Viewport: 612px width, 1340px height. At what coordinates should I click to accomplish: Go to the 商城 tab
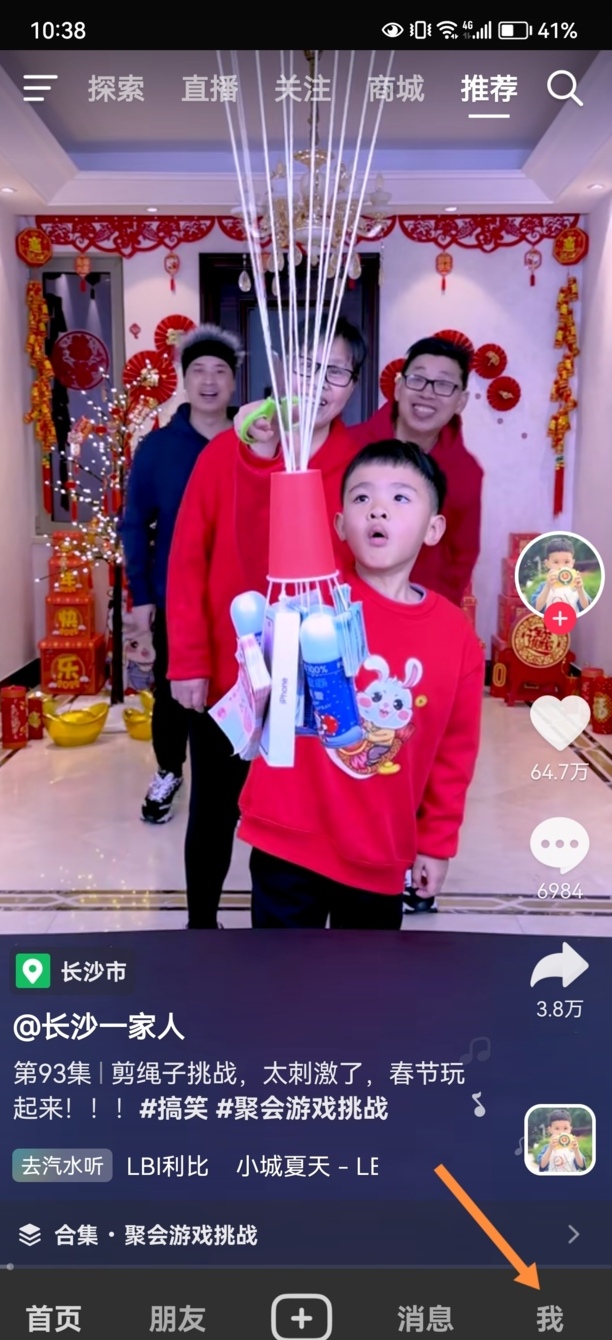395,88
